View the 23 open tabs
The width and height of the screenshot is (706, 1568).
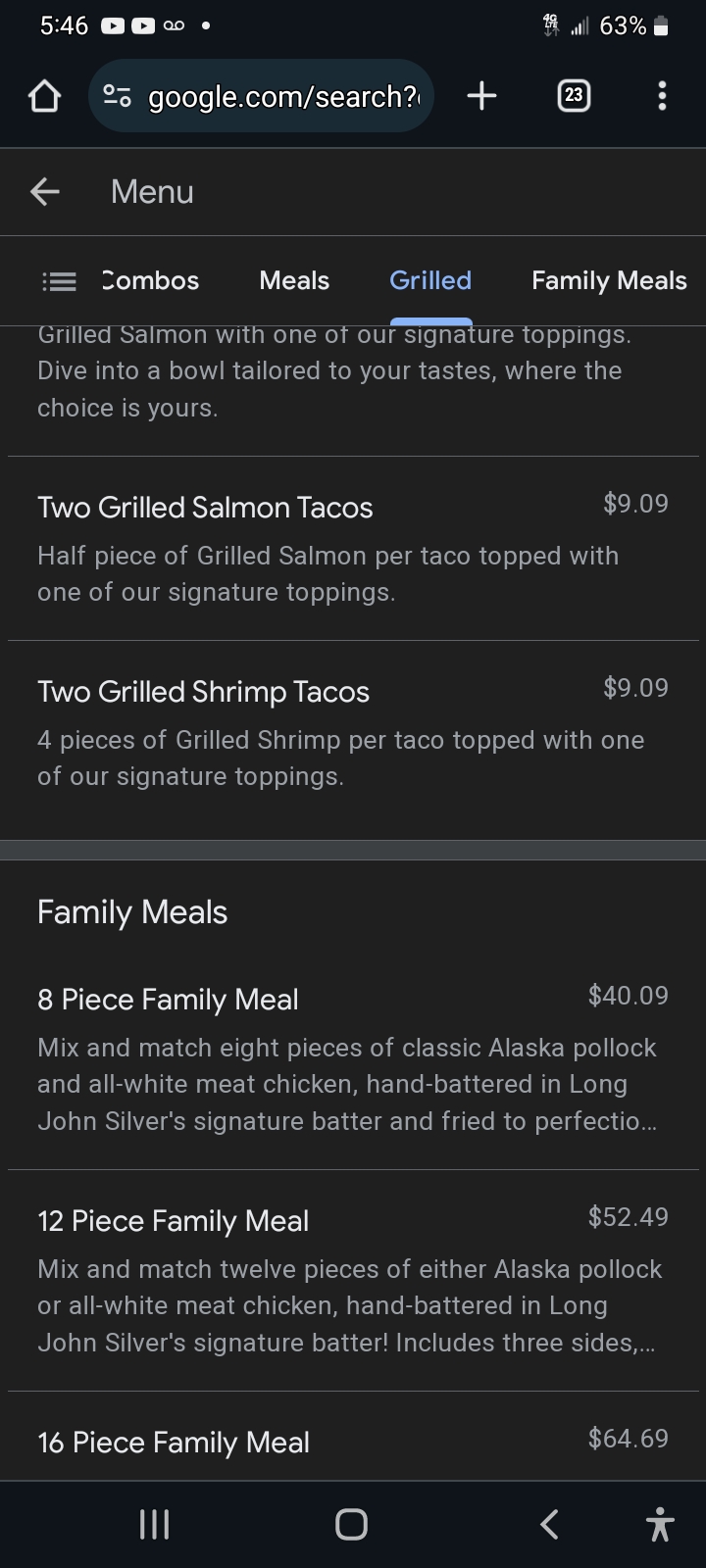[x=574, y=96]
